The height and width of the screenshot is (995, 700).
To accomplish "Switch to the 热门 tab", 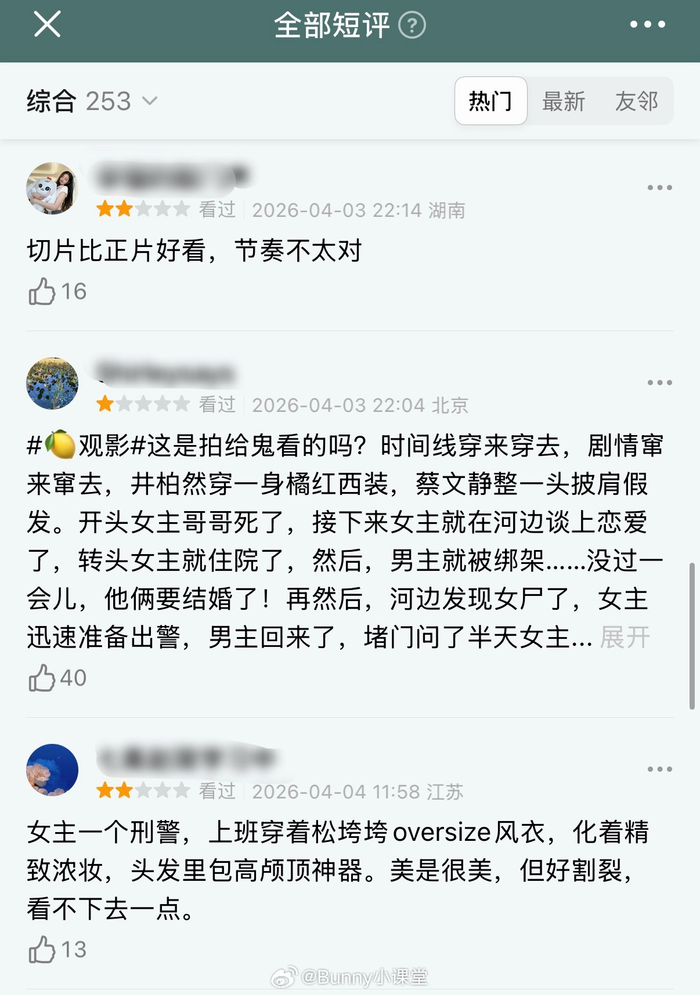I will tap(491, 101).
